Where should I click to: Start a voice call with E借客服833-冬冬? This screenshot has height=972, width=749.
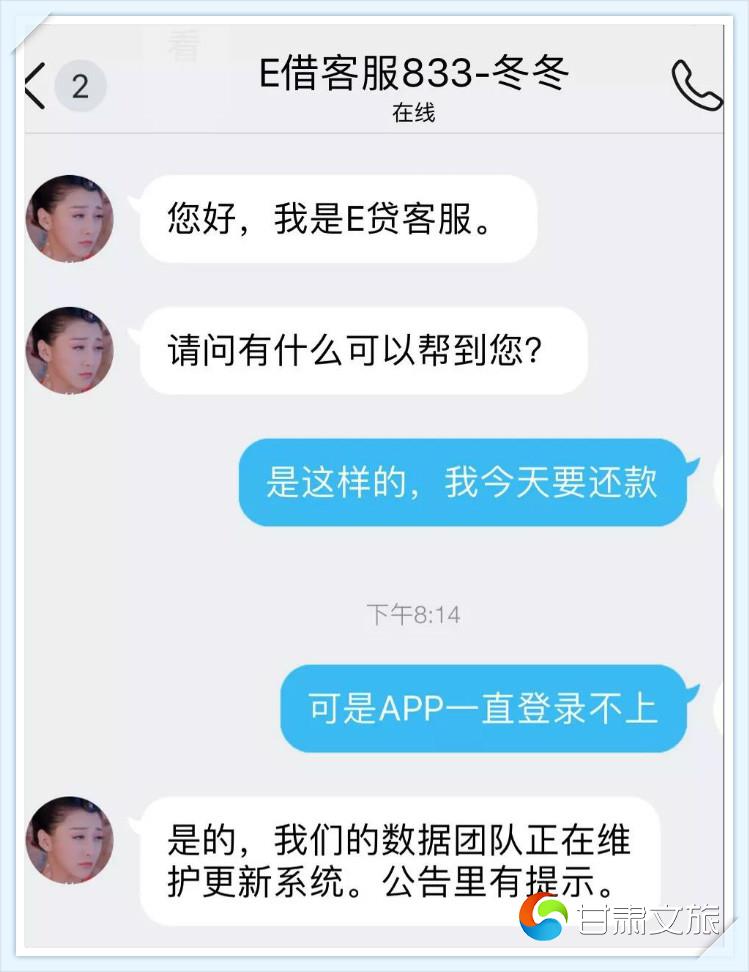coord(695,86)
